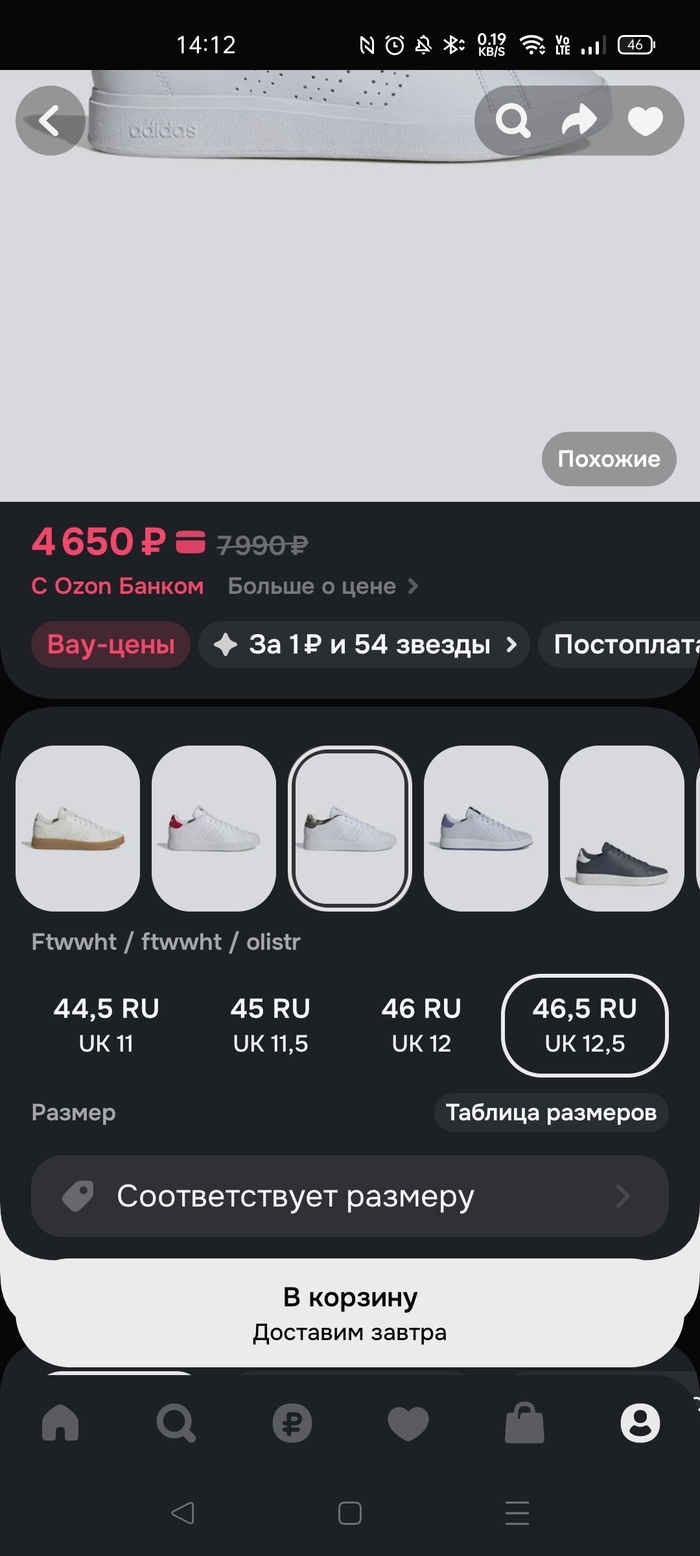Screen dimensions: 700x1556
Task: Expand the Соответствует размеру row
Action: pyautogui.click(x=350, y=1196)
